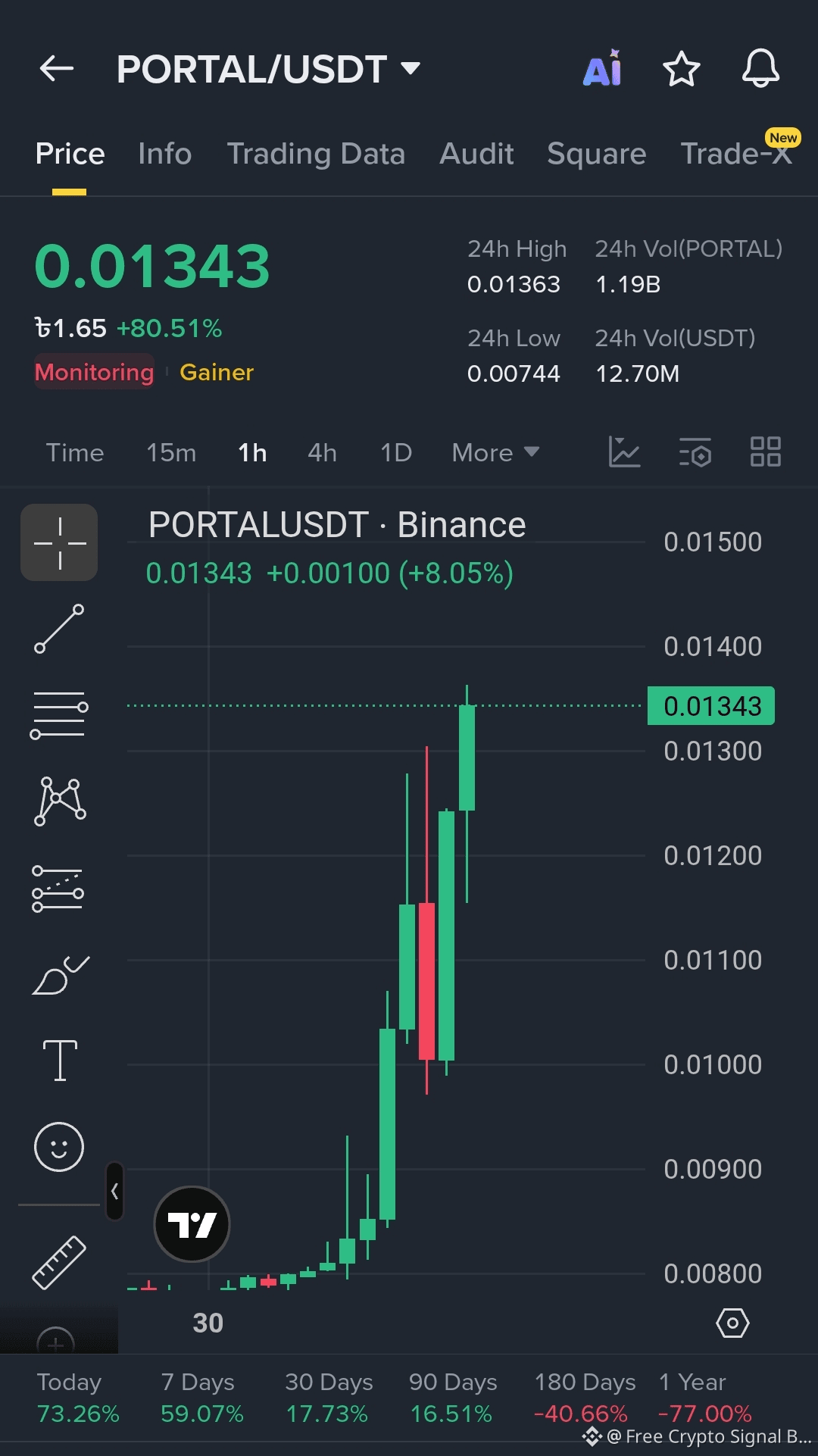Open the AI assistant icon
818x1456 pixels.
point(603,68)
